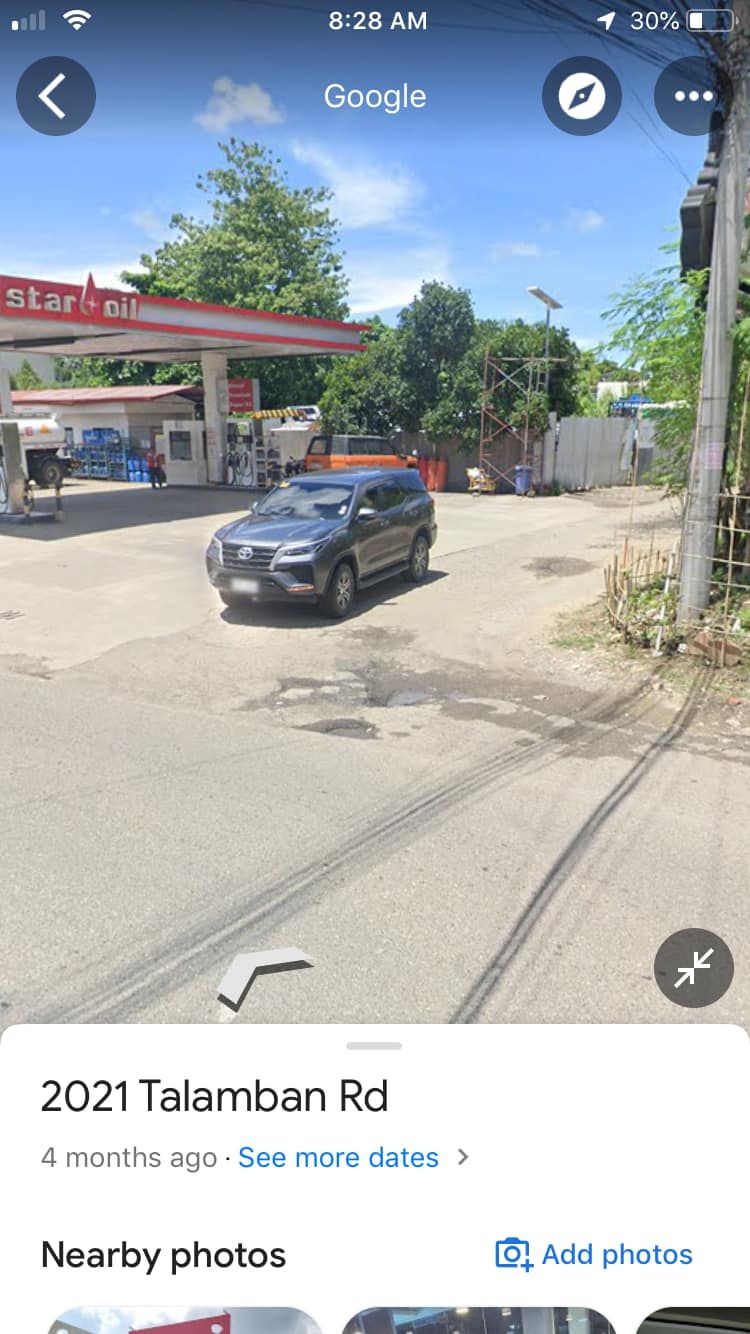This screenshot has width=750, height=1334.
Task: Expand the bottom sheet handle
Action: (x=374, y=1046)
